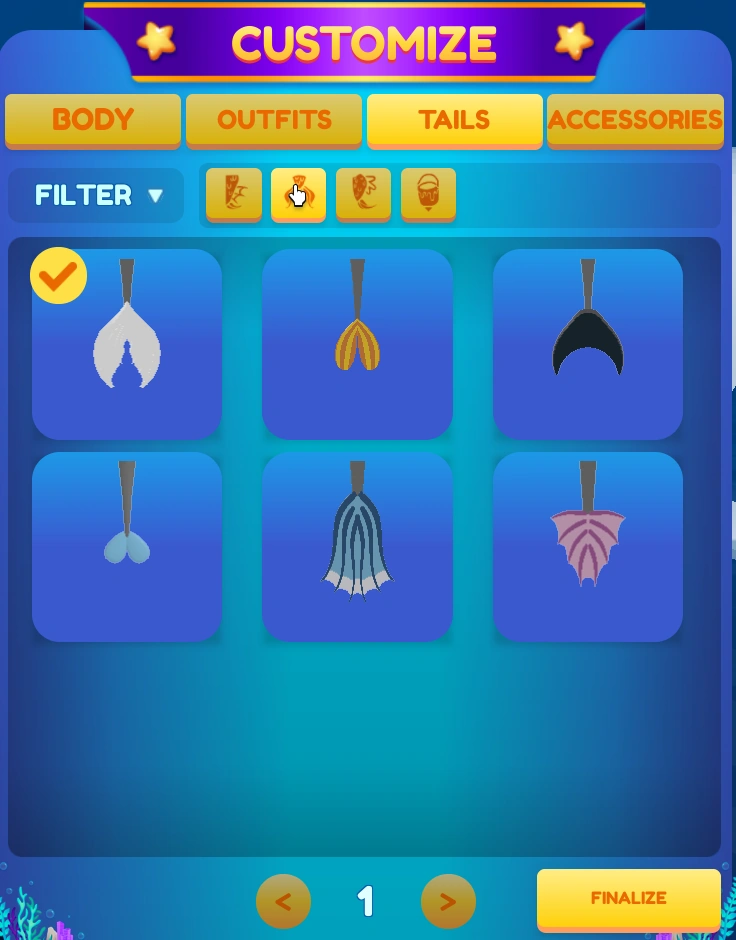Pick the blue striped fan tail fin

(357, 546)
